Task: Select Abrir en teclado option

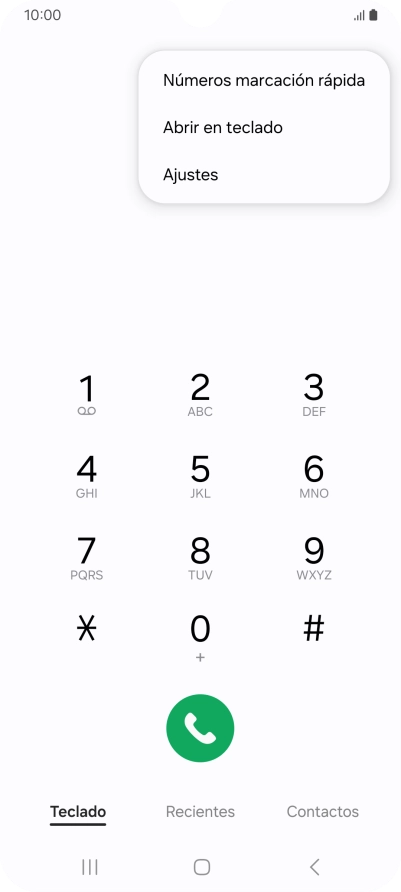Action: click(264, 127)
